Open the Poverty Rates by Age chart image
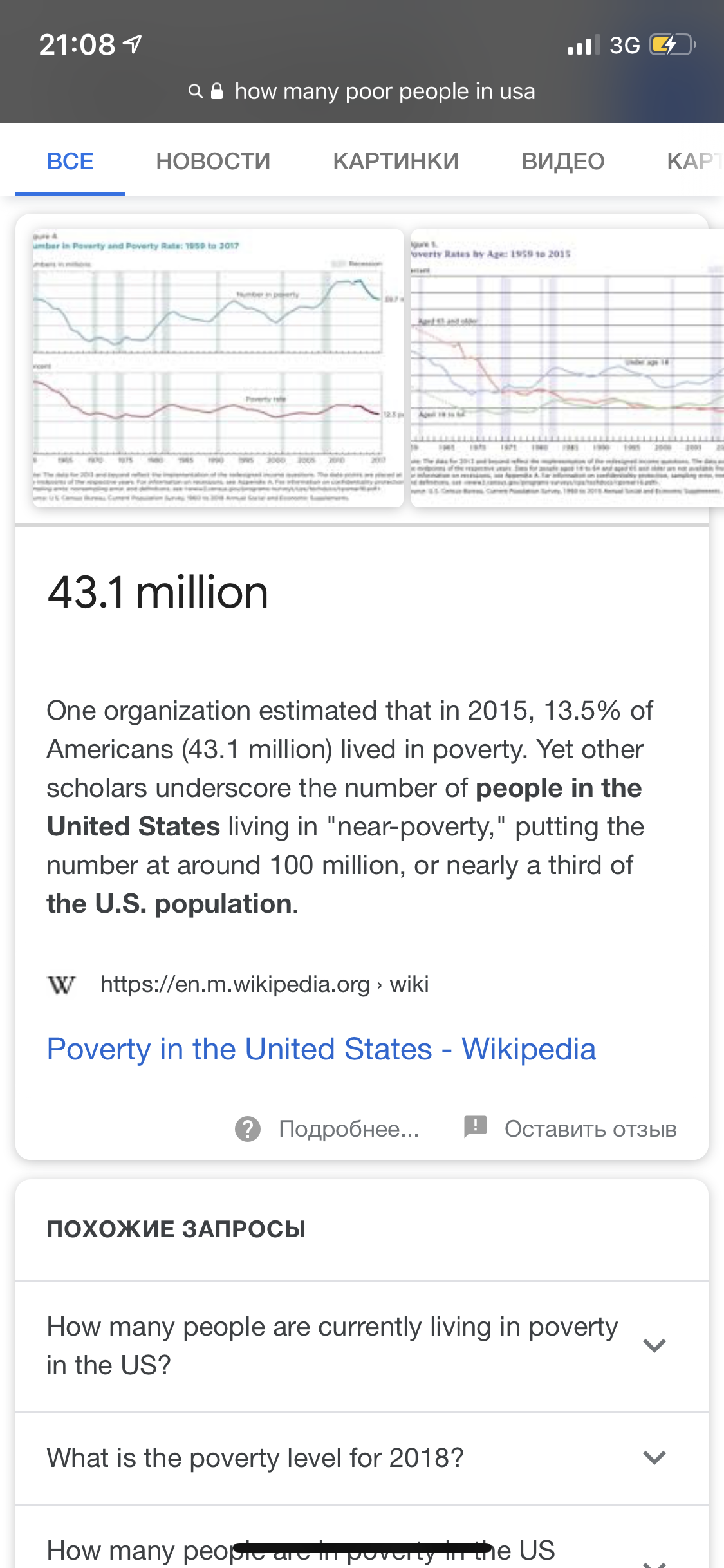 tap(566, 368)
